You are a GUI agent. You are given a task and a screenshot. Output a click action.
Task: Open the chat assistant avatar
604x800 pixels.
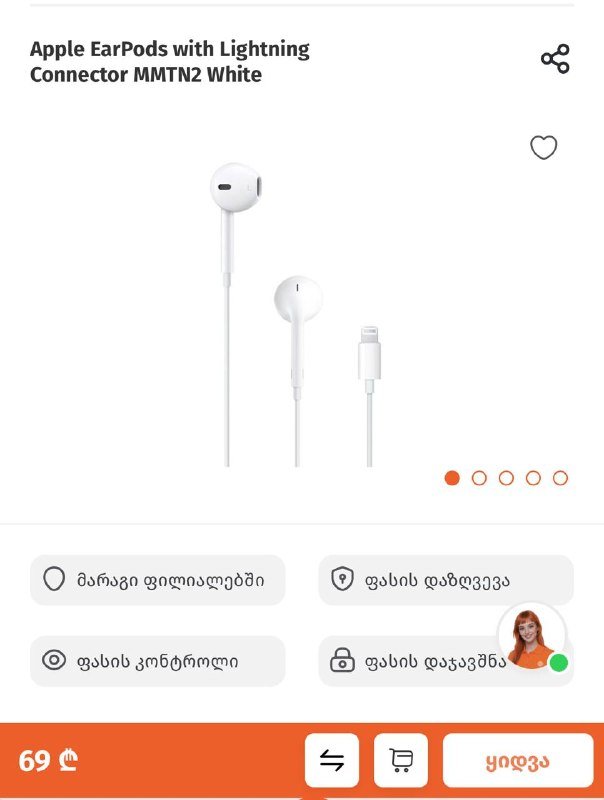(531, 637)
